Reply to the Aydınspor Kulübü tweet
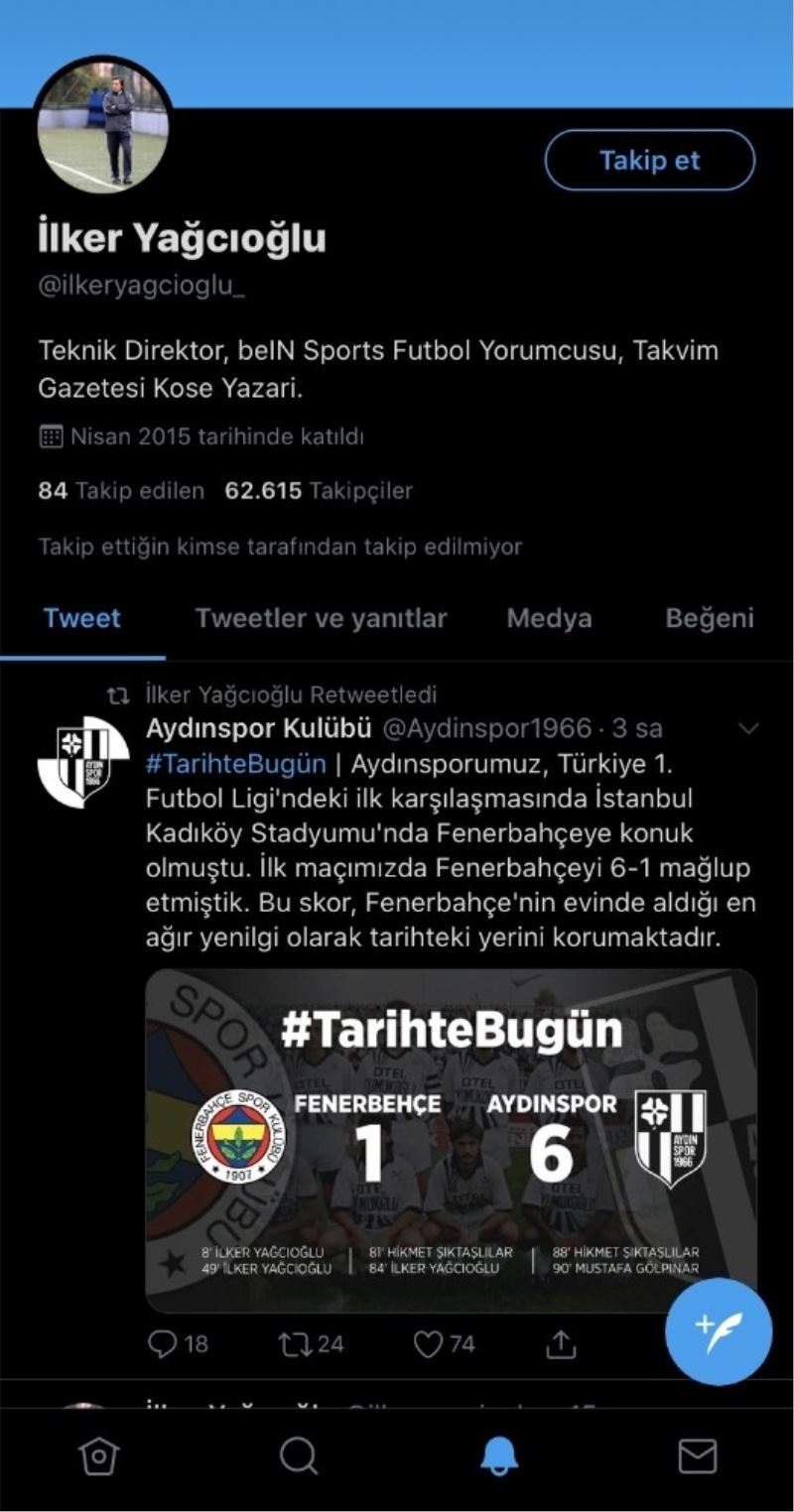 pos(178,1344)
